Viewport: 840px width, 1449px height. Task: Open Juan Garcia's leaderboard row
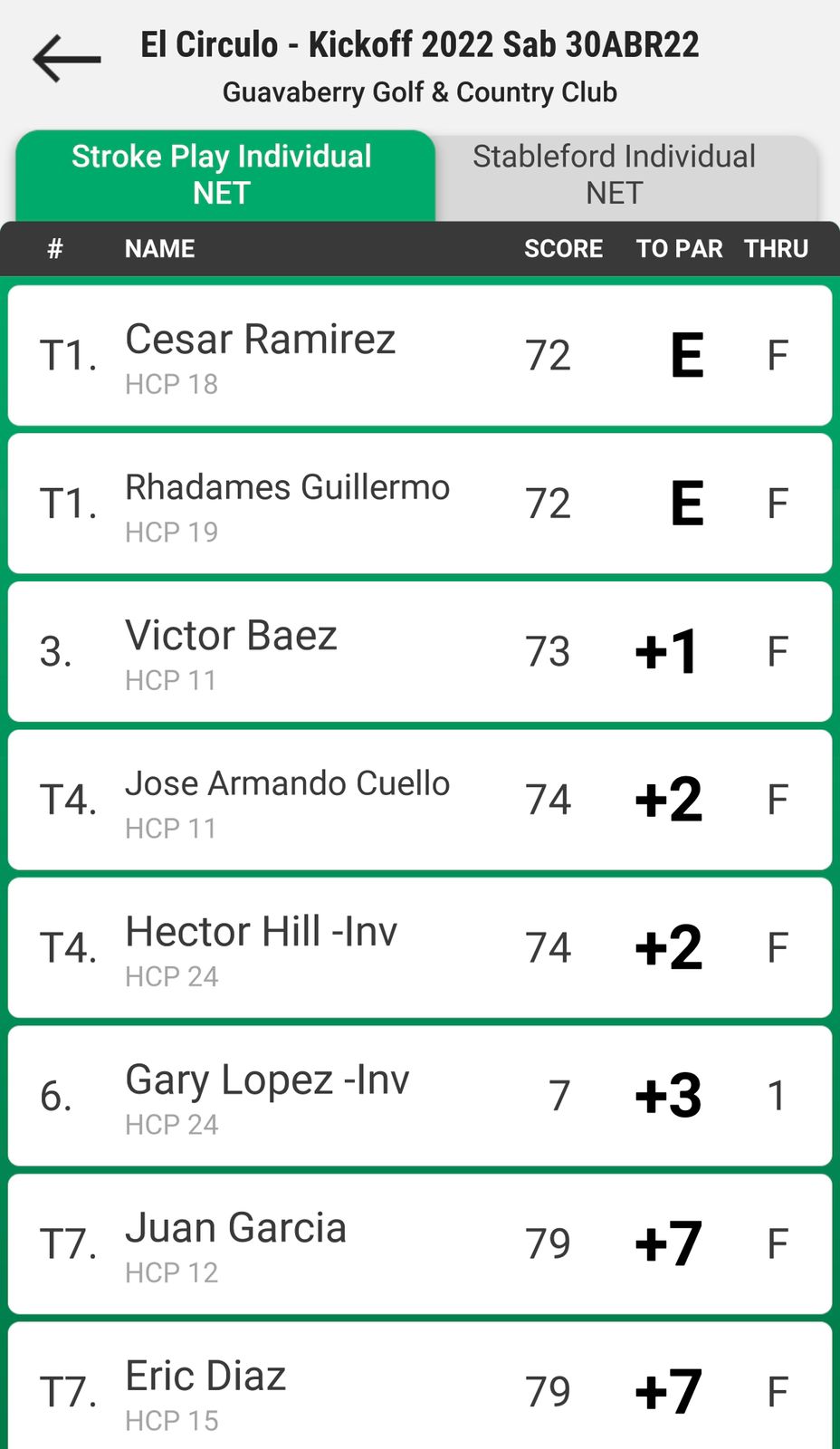point(420,1244)
